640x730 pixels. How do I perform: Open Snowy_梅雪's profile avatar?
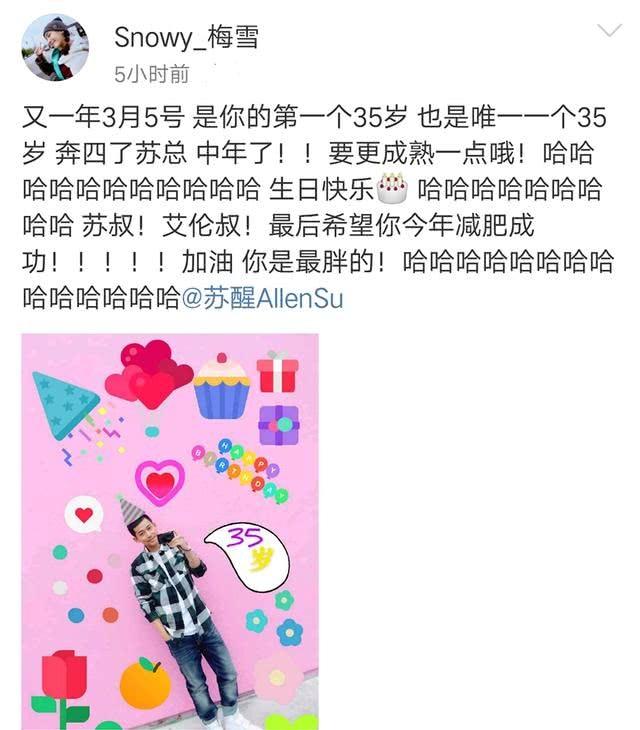[x=55, y=46]
